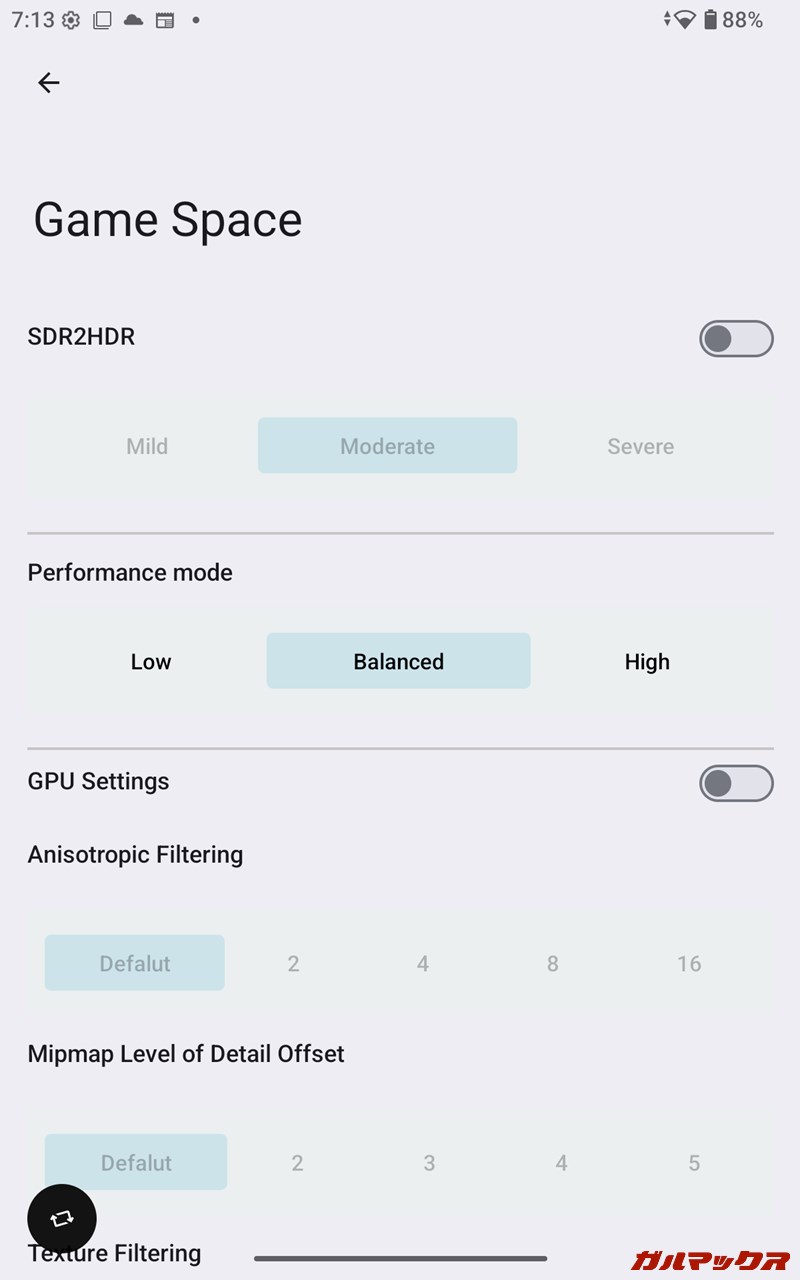The image size is (800, 1280).
Task: Choose Balanced performance mode
Action: pyautogui.click(x=398, y=661)
